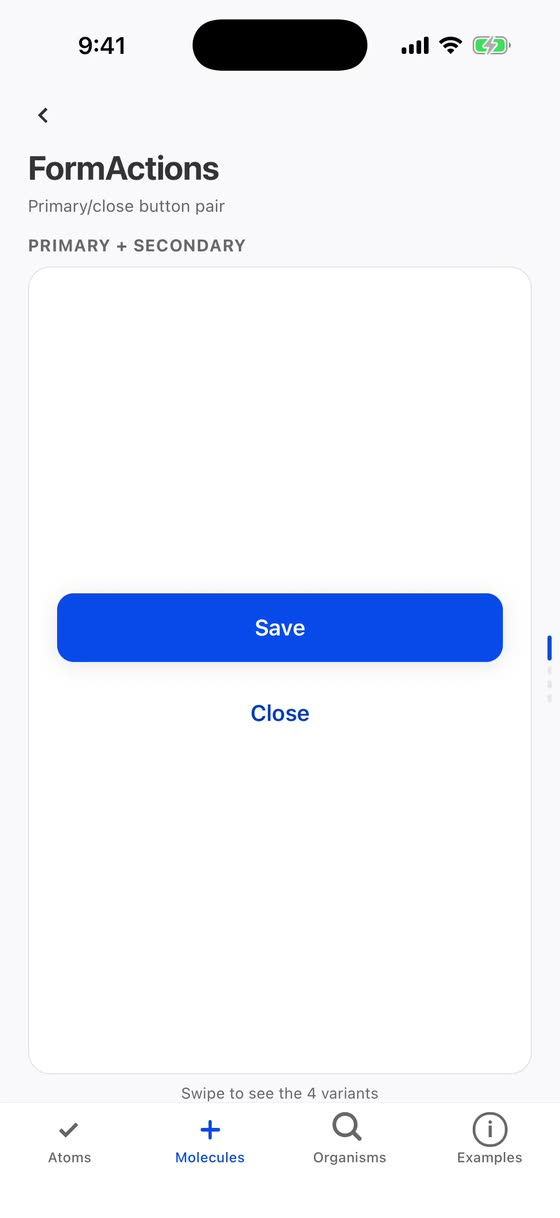Switch to the Atoms tab

(x=70, y=1141)
